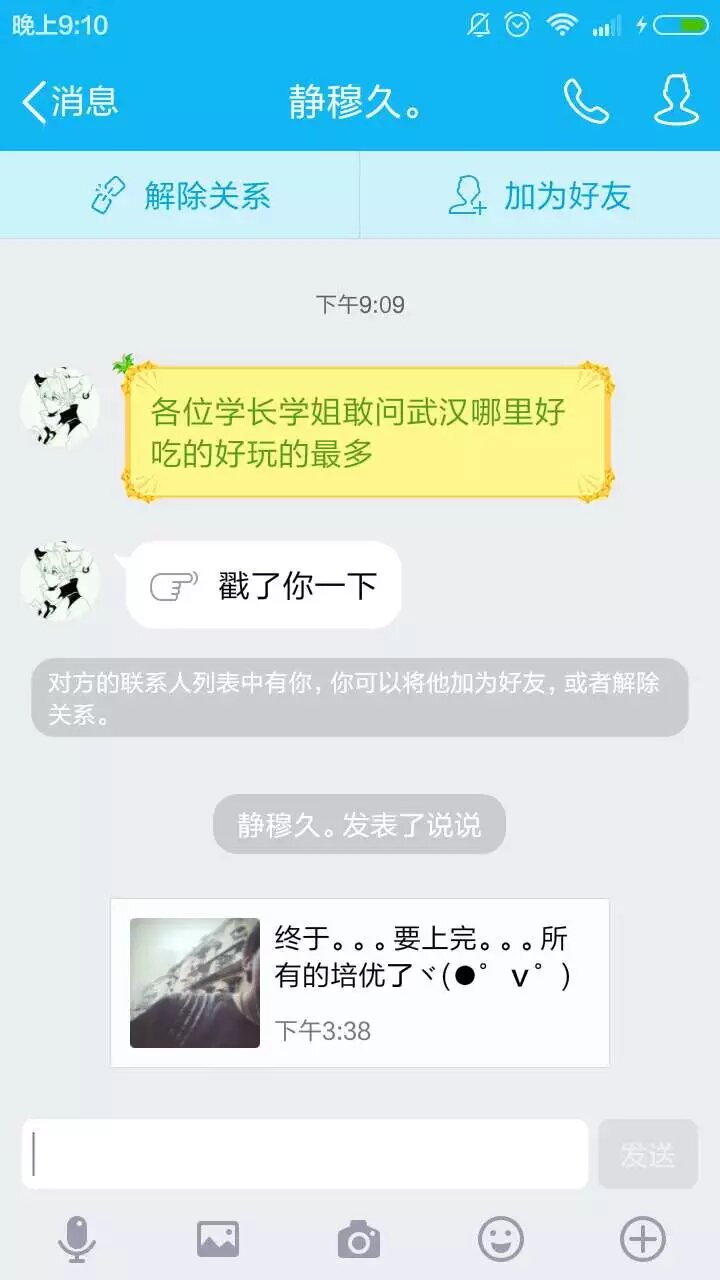720x1280 pixels.
Task: Focus the message text input box
Action: point(305,1154)
